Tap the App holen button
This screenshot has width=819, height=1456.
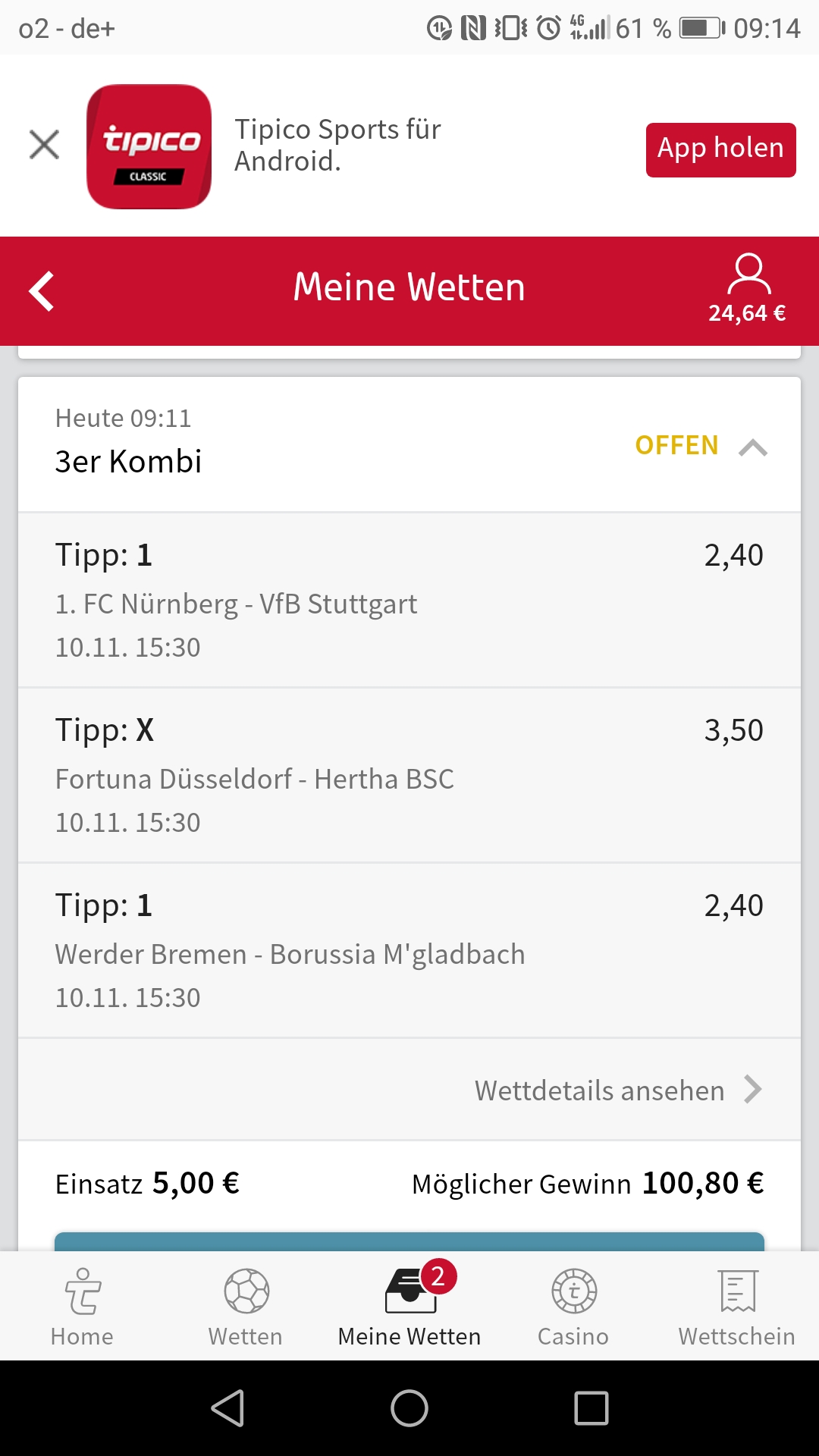coord(720,149)
